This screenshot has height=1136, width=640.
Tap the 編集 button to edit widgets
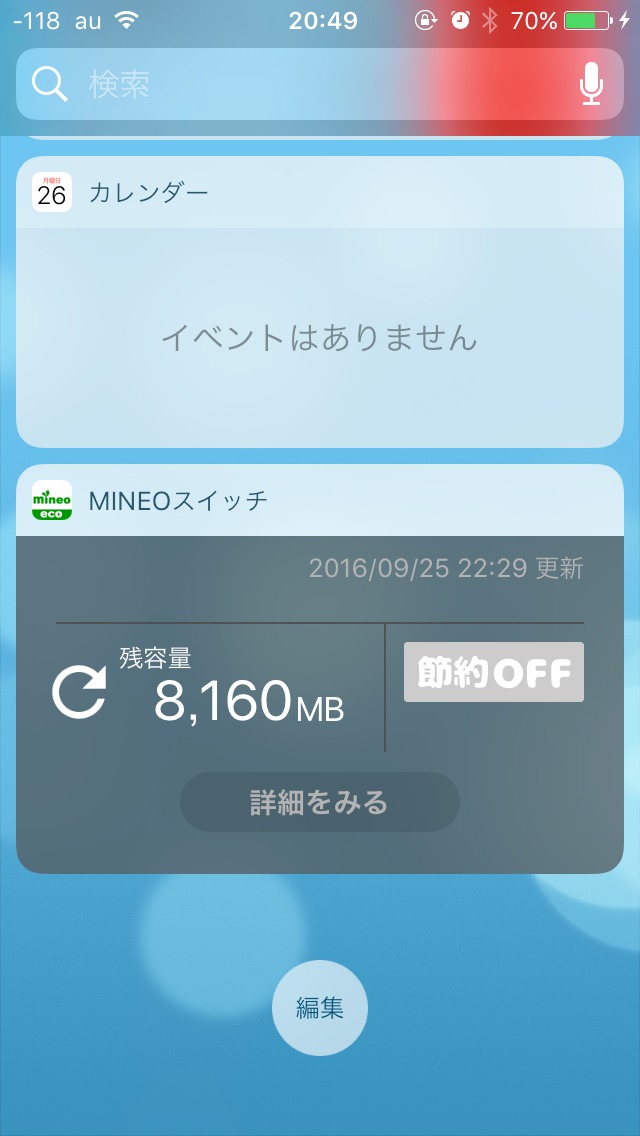click(320, 1008)
